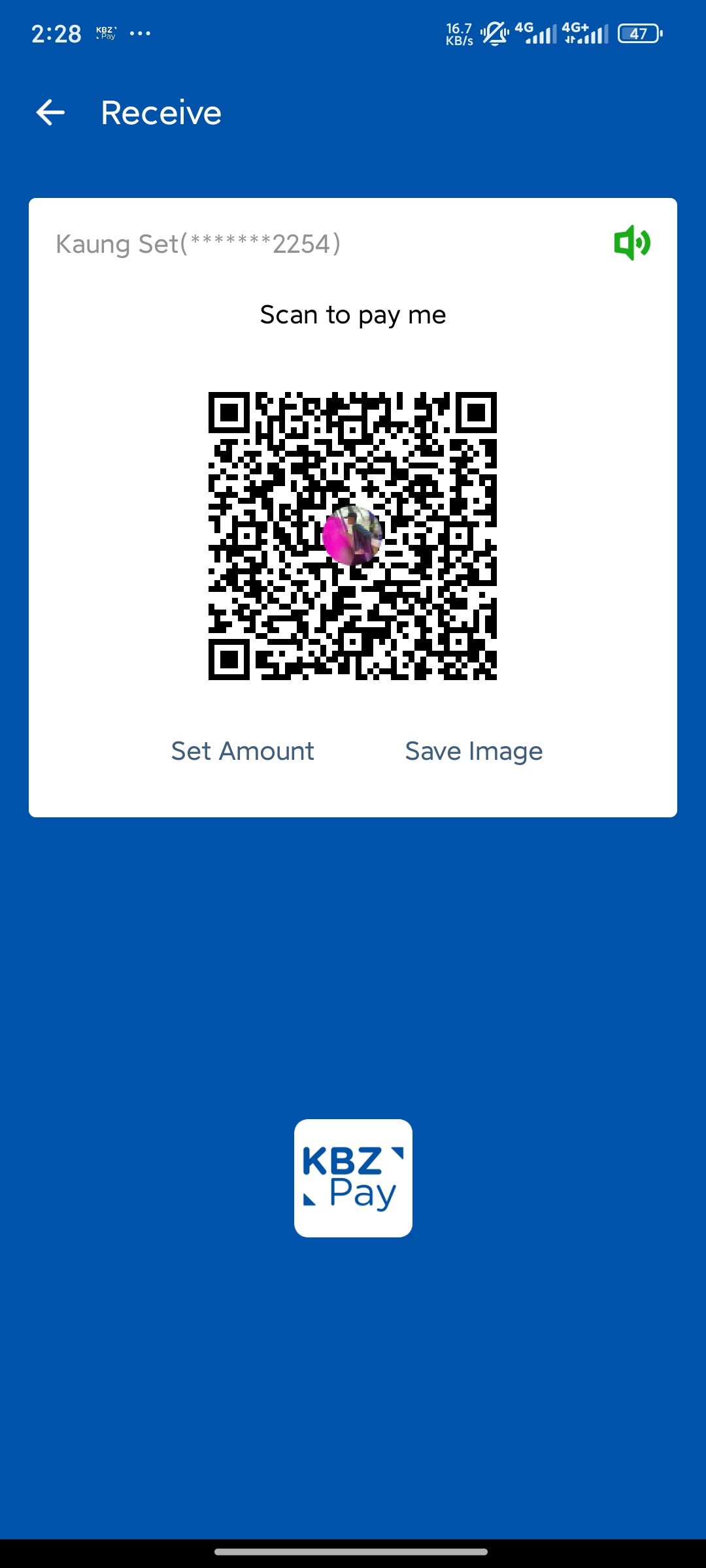
Task: Tap Set Amount for the QR code
Action: coord(243,751)
